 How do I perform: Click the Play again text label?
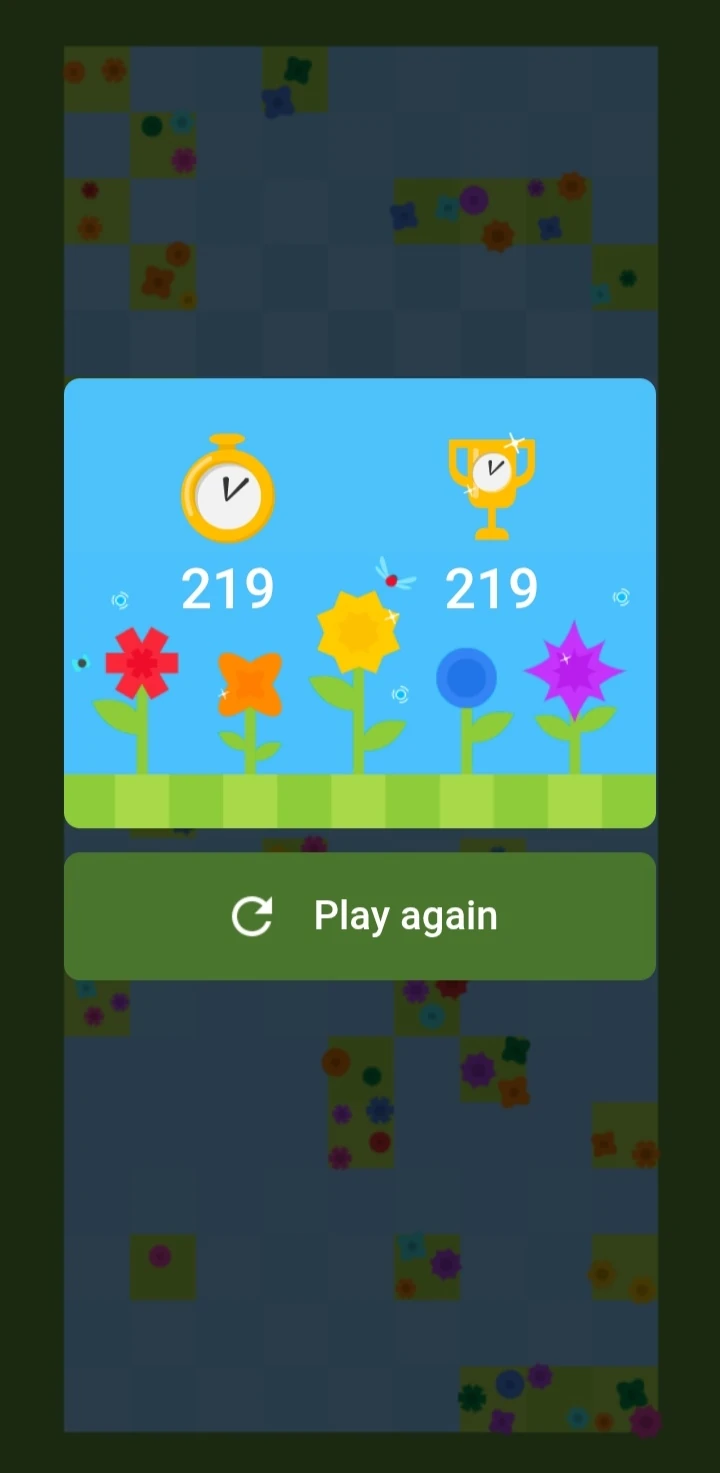pyautogui.click(x=404, y=914)
